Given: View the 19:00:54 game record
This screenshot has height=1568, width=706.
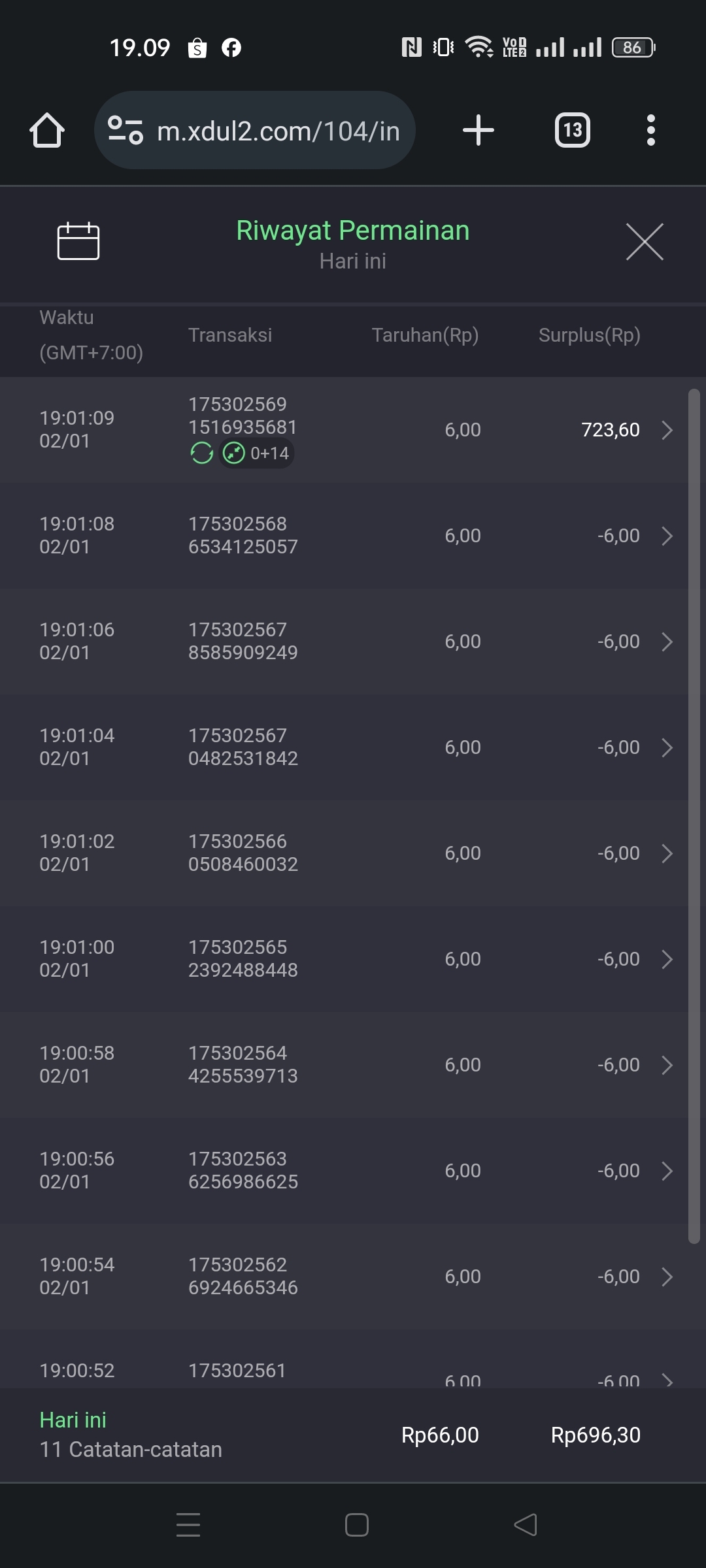Looking at the screenshot, I should pyautogui.click(x=353, y=1277).
